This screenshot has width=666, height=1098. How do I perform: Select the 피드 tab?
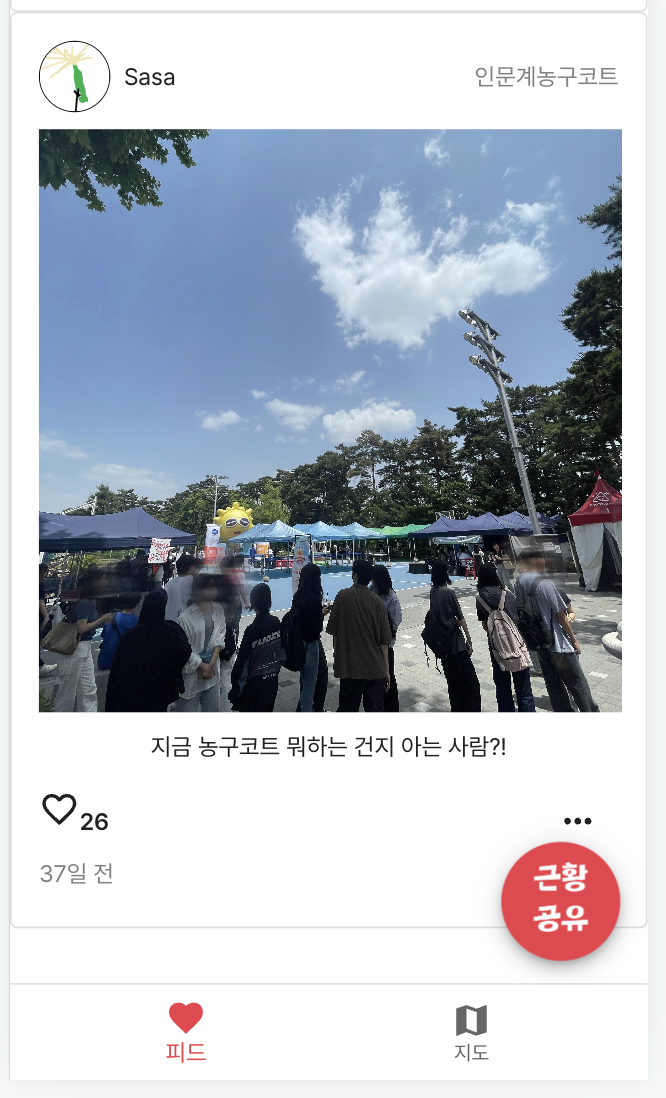tap(186, 1032)
